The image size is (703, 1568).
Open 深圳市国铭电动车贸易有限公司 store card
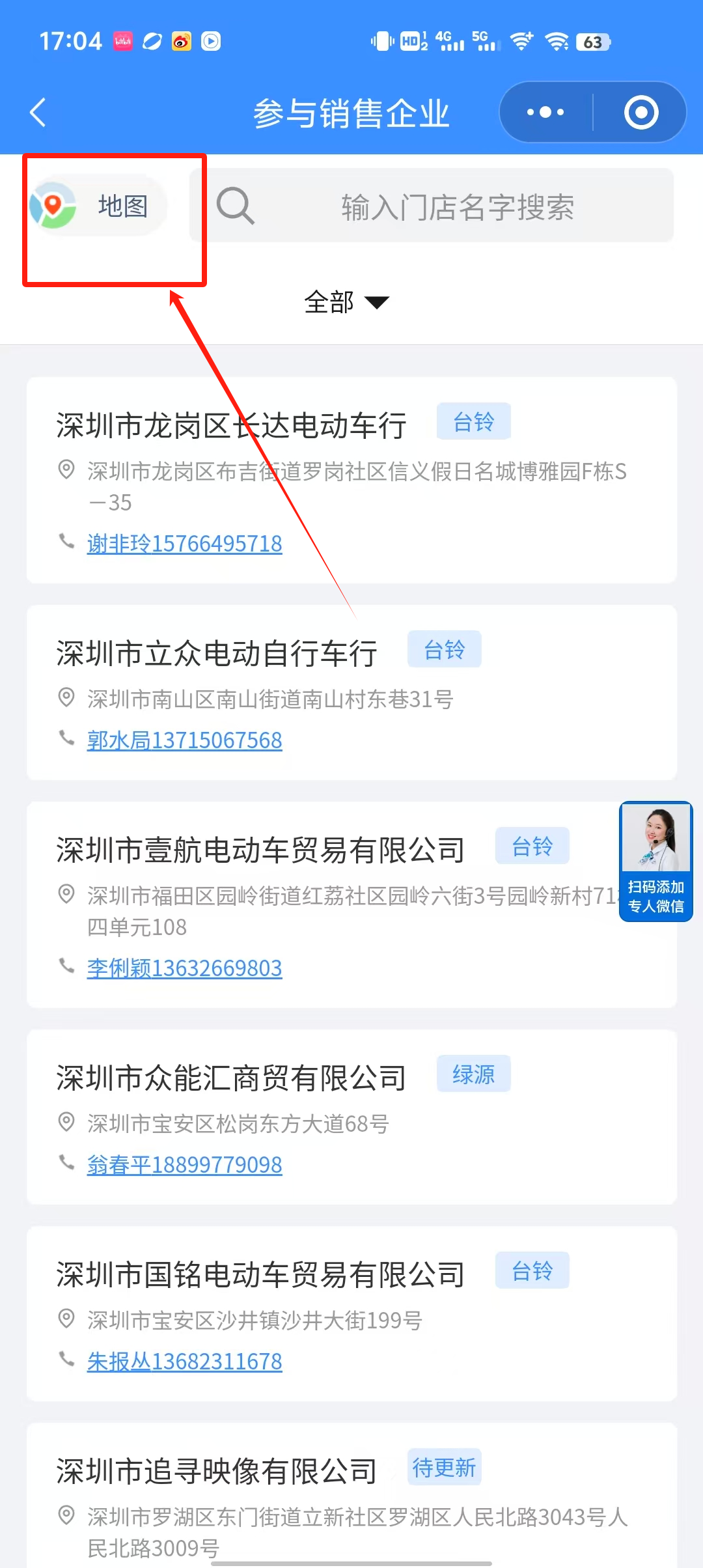(x=351, y=1313)
